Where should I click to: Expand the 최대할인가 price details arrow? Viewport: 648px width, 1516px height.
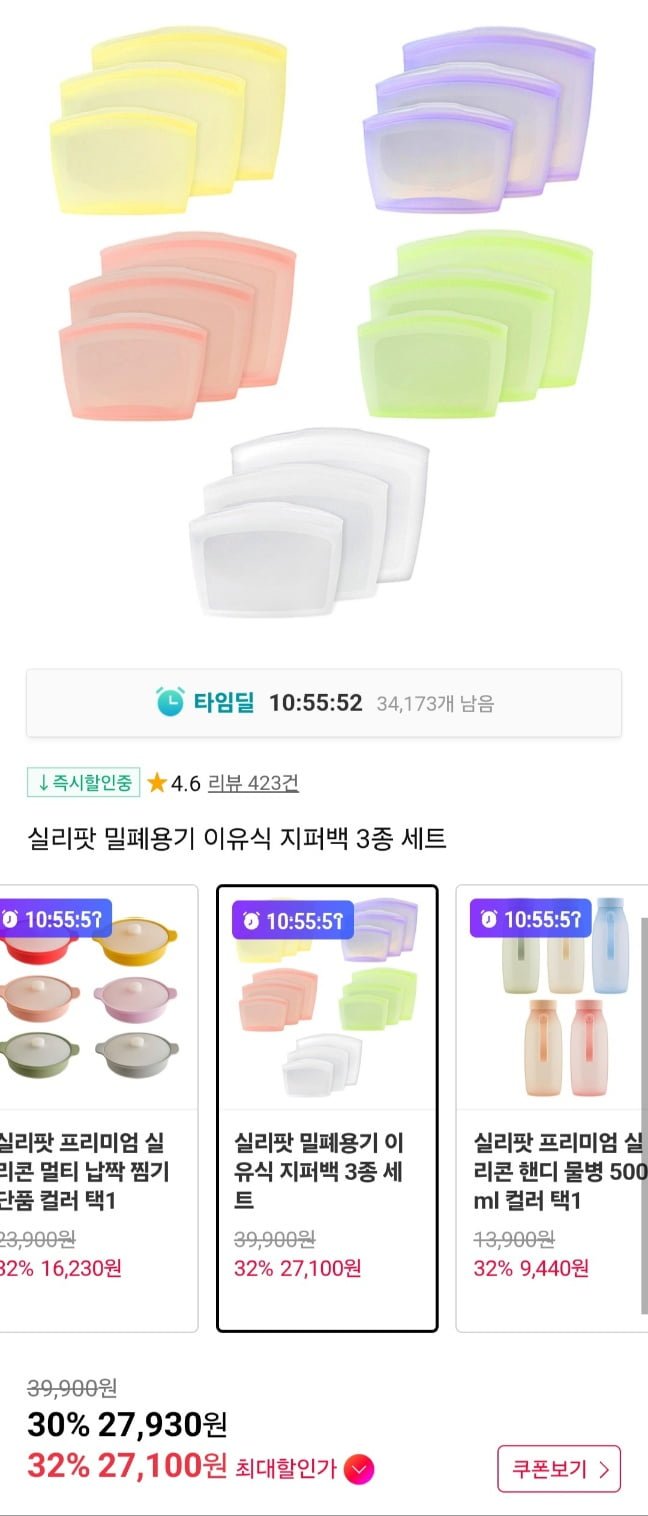point(359,1469)
